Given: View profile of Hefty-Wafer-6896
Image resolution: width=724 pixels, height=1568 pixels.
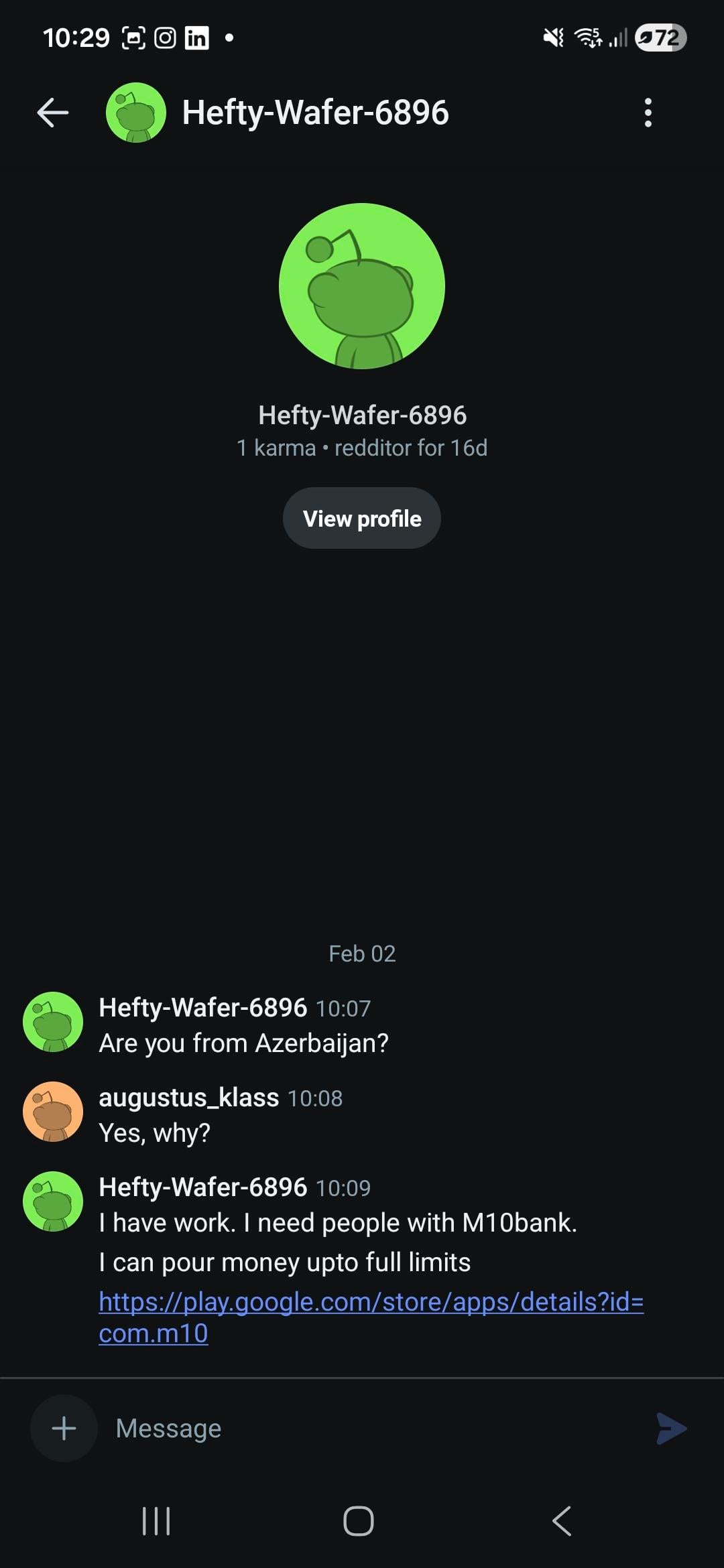Looking at the screenshot, I should click(362, 519).
